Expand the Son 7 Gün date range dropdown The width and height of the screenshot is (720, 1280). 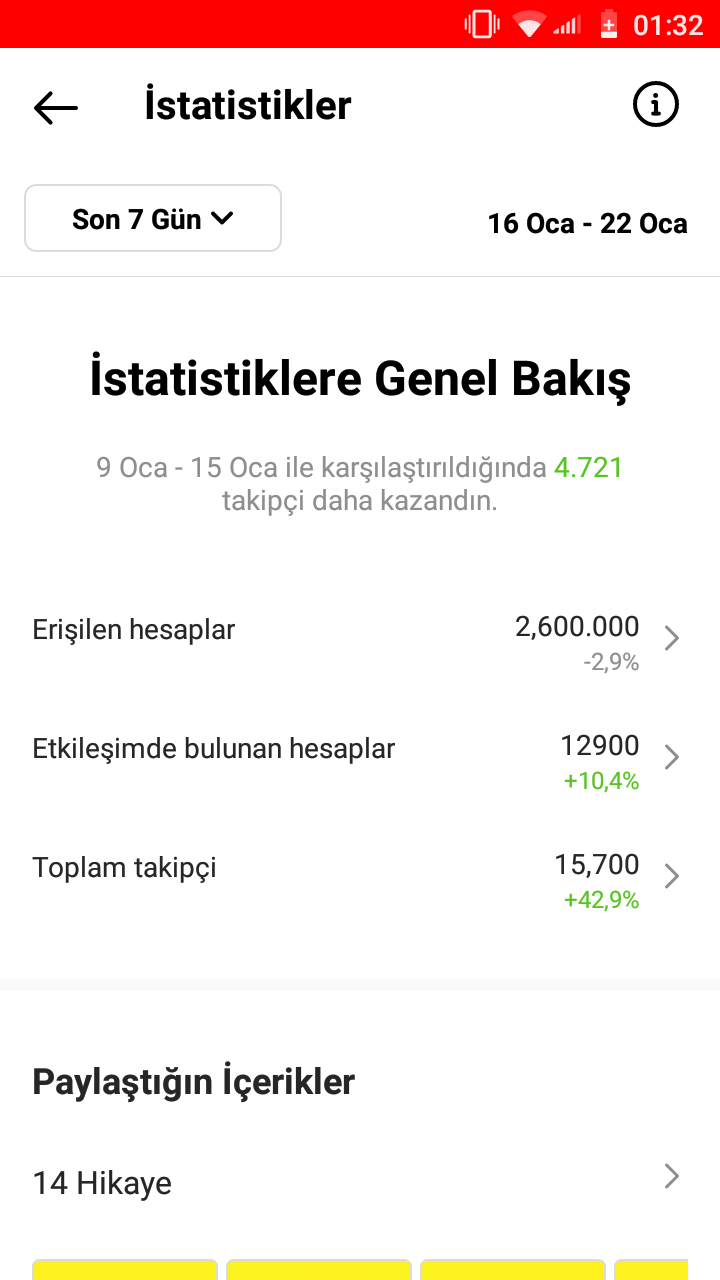153,218
